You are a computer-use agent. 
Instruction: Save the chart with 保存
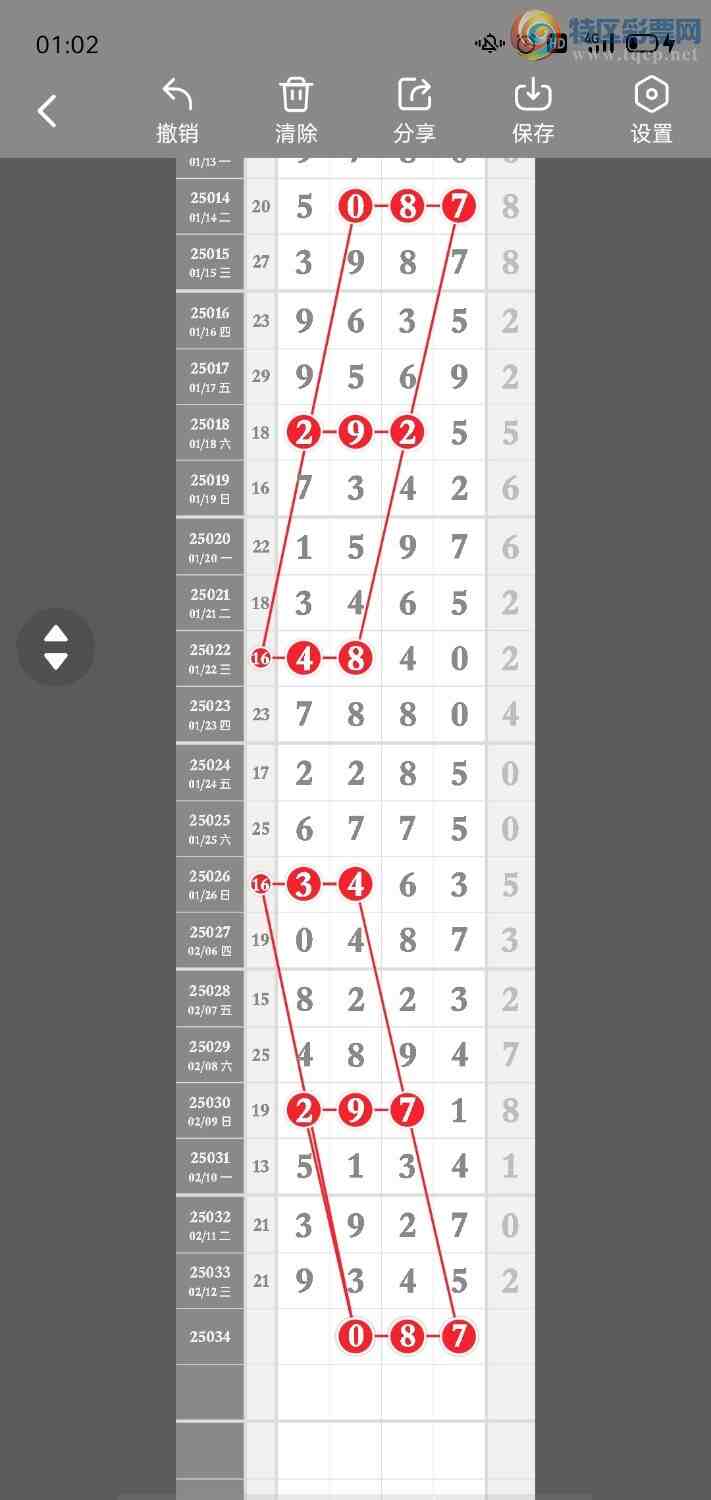tap(533, 111)
